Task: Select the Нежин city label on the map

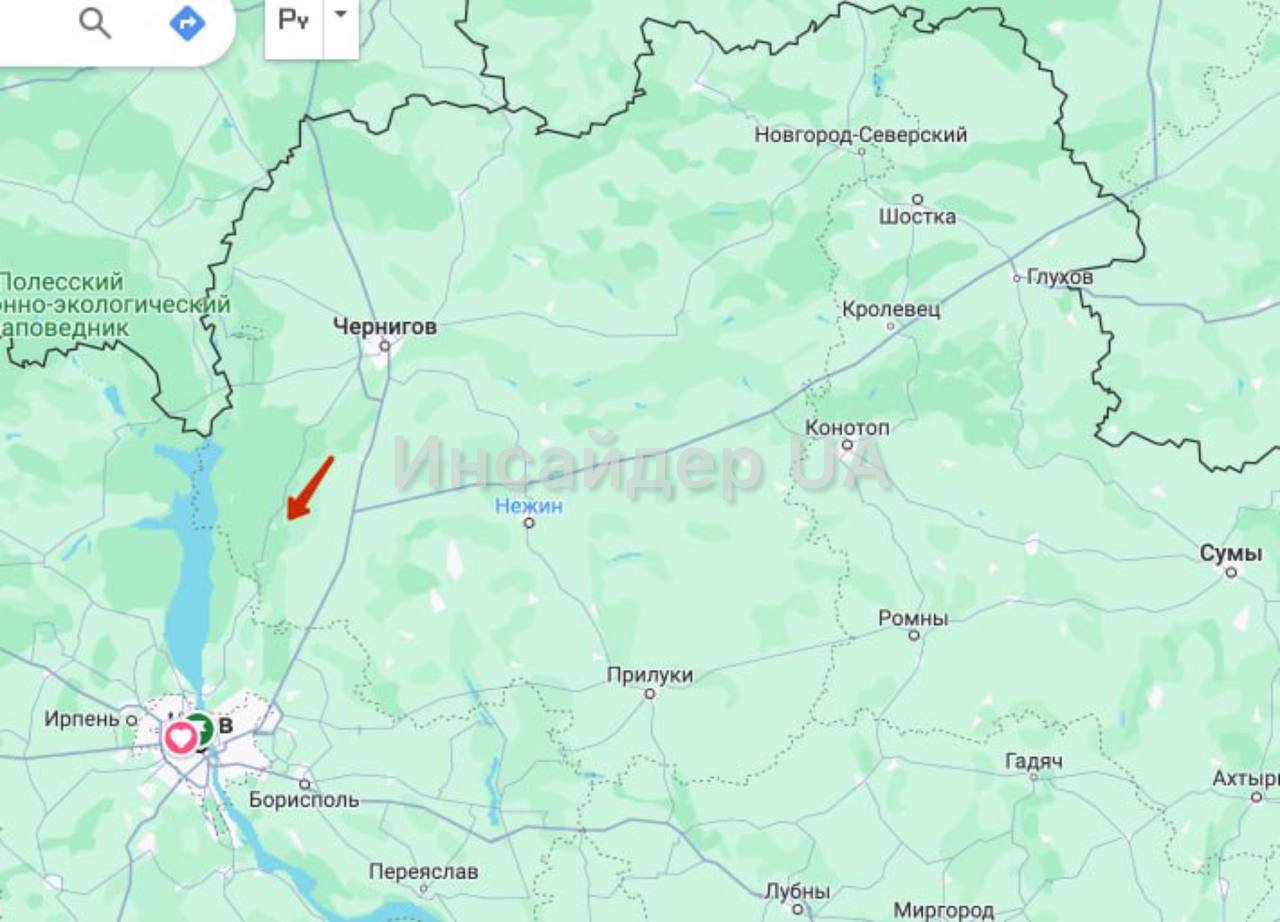Action: tap(529, 507)
